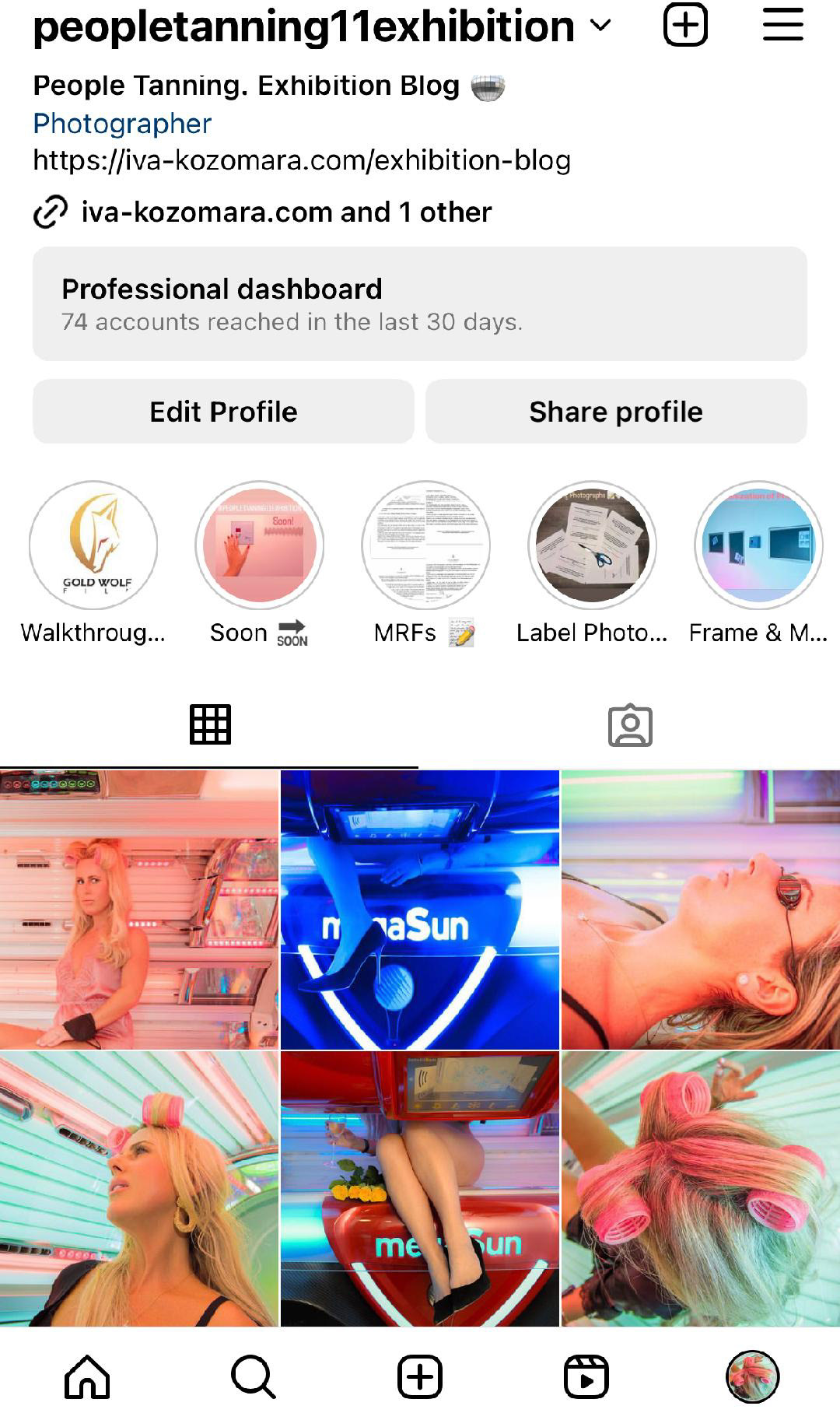The width and height of the screenshot is (840, 1427).
Task: Open the red megaSun legs post
Action: click(420, 1189)
